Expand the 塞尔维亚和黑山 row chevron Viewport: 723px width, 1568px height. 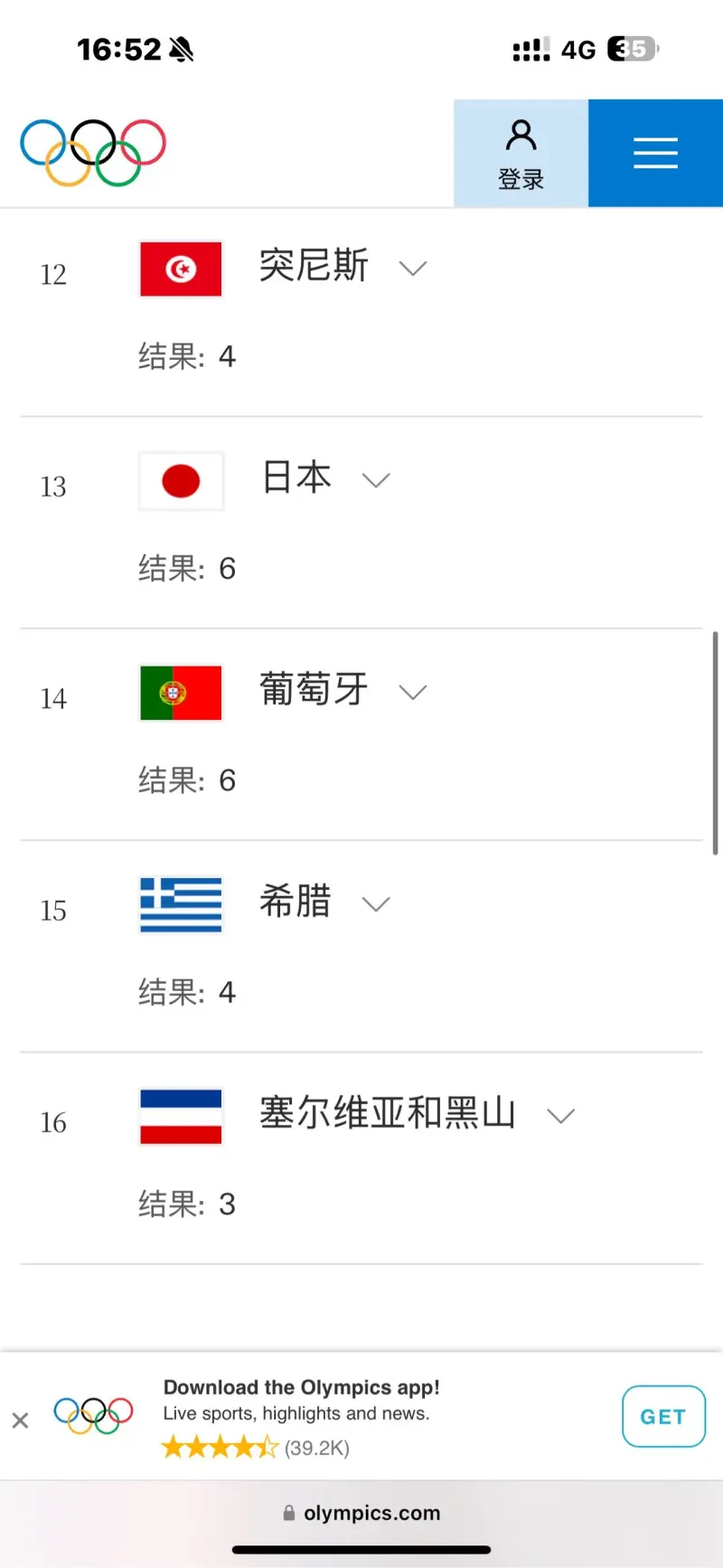561,1116
